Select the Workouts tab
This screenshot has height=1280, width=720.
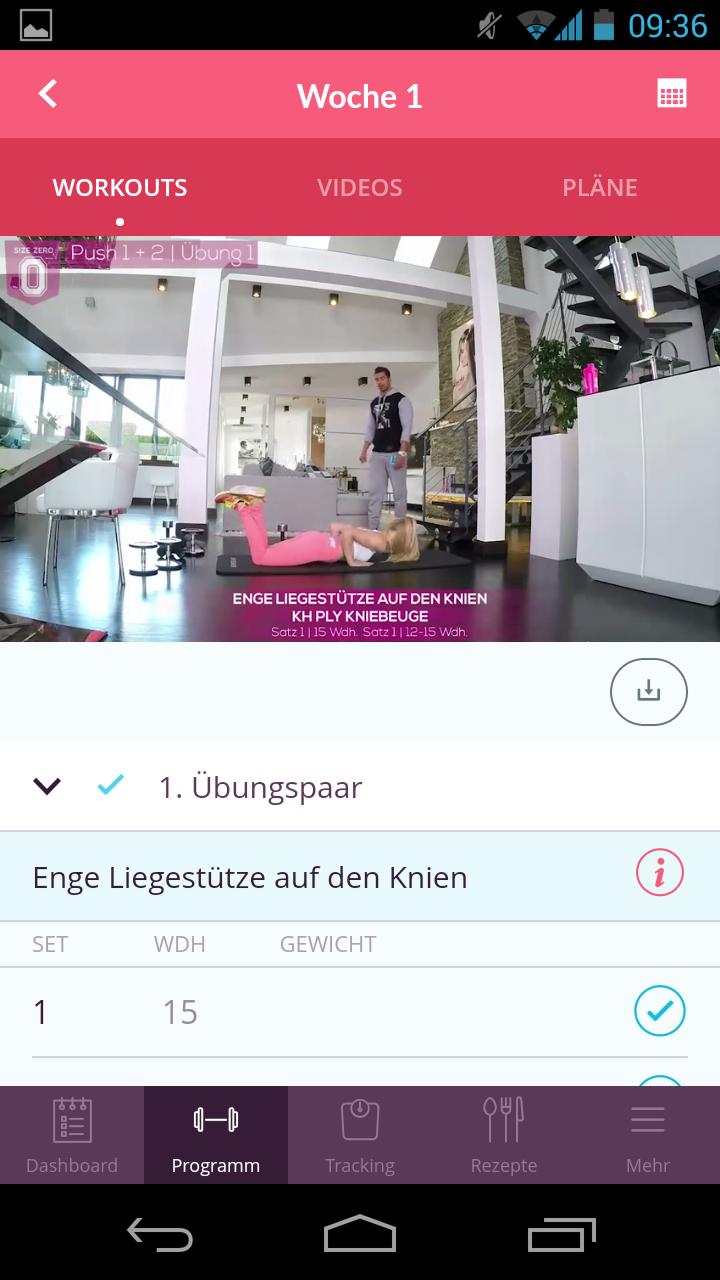tap(120, 188)
